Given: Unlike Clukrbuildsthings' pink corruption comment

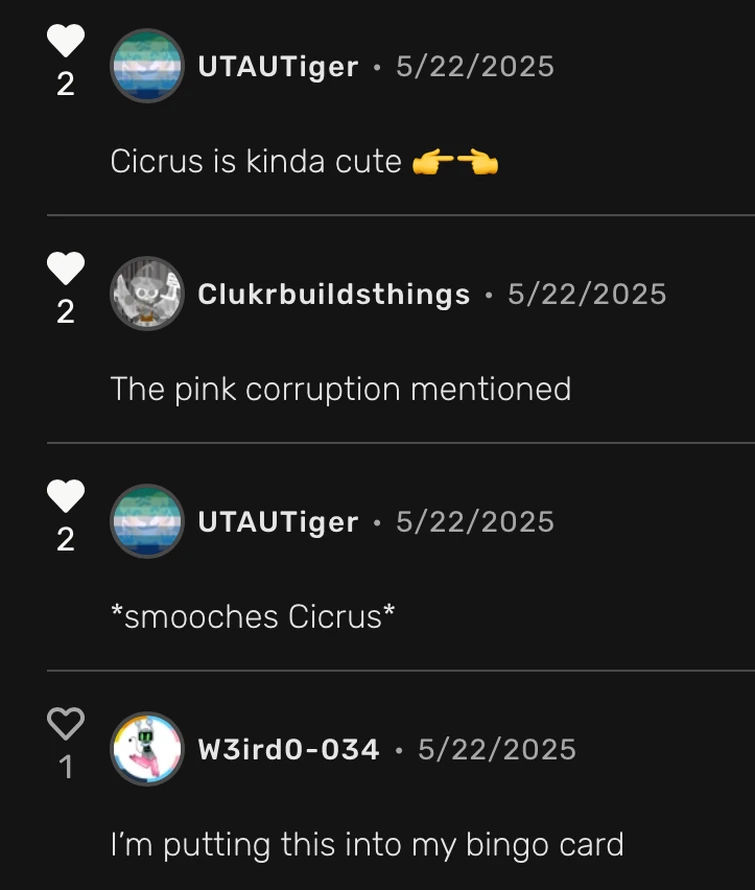Looking at the screenshot, I should [66, 268].
